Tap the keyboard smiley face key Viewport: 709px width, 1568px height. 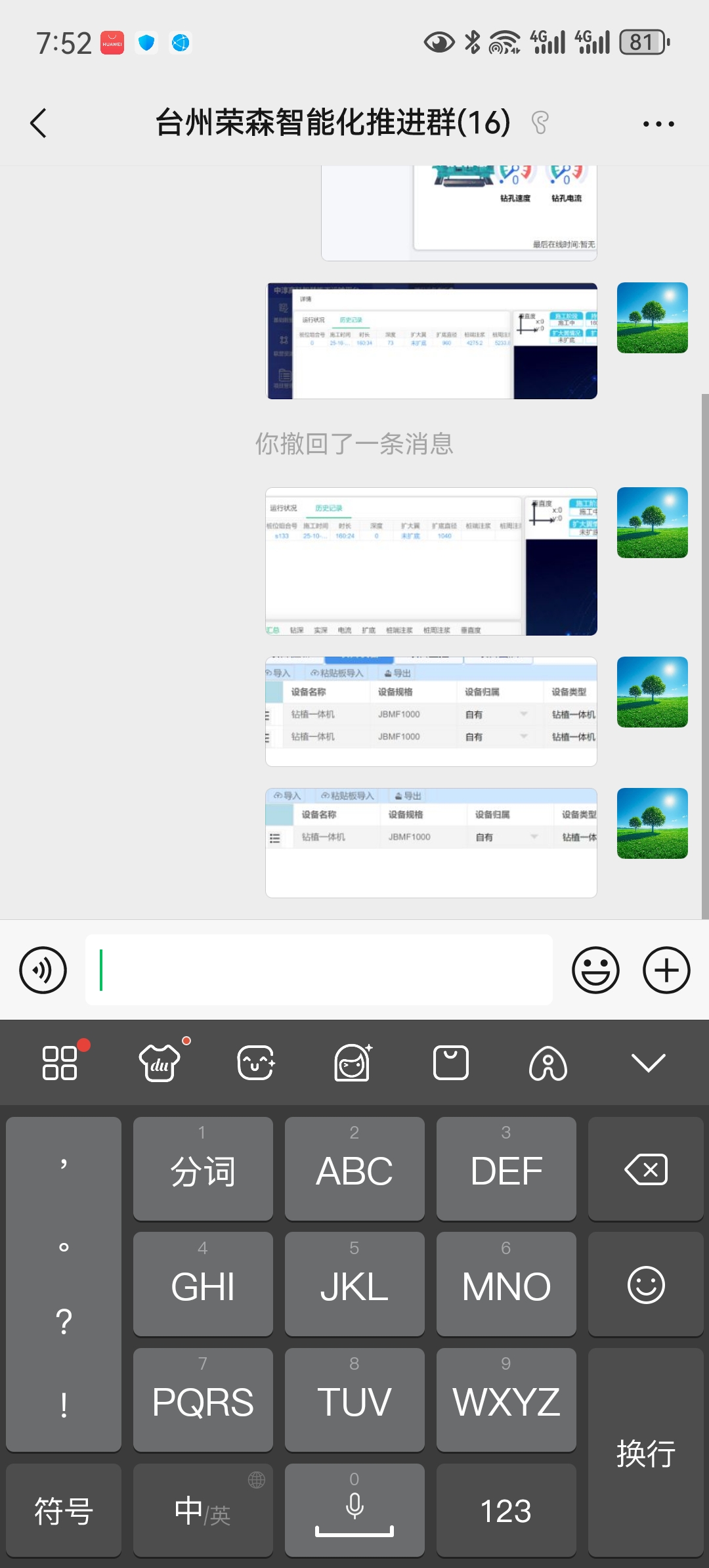point(646,1285)
